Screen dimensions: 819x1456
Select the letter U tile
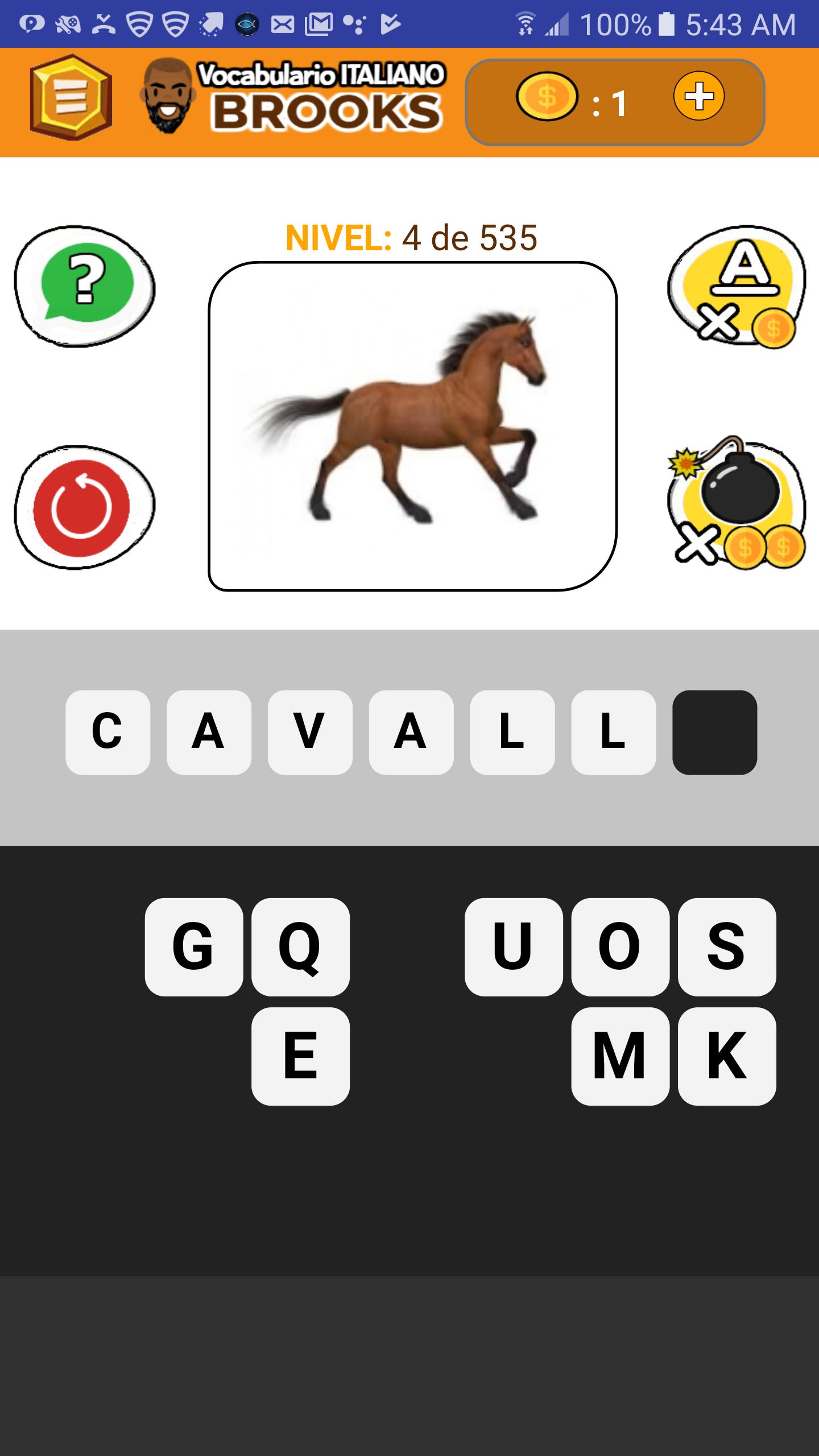(513, 947)
